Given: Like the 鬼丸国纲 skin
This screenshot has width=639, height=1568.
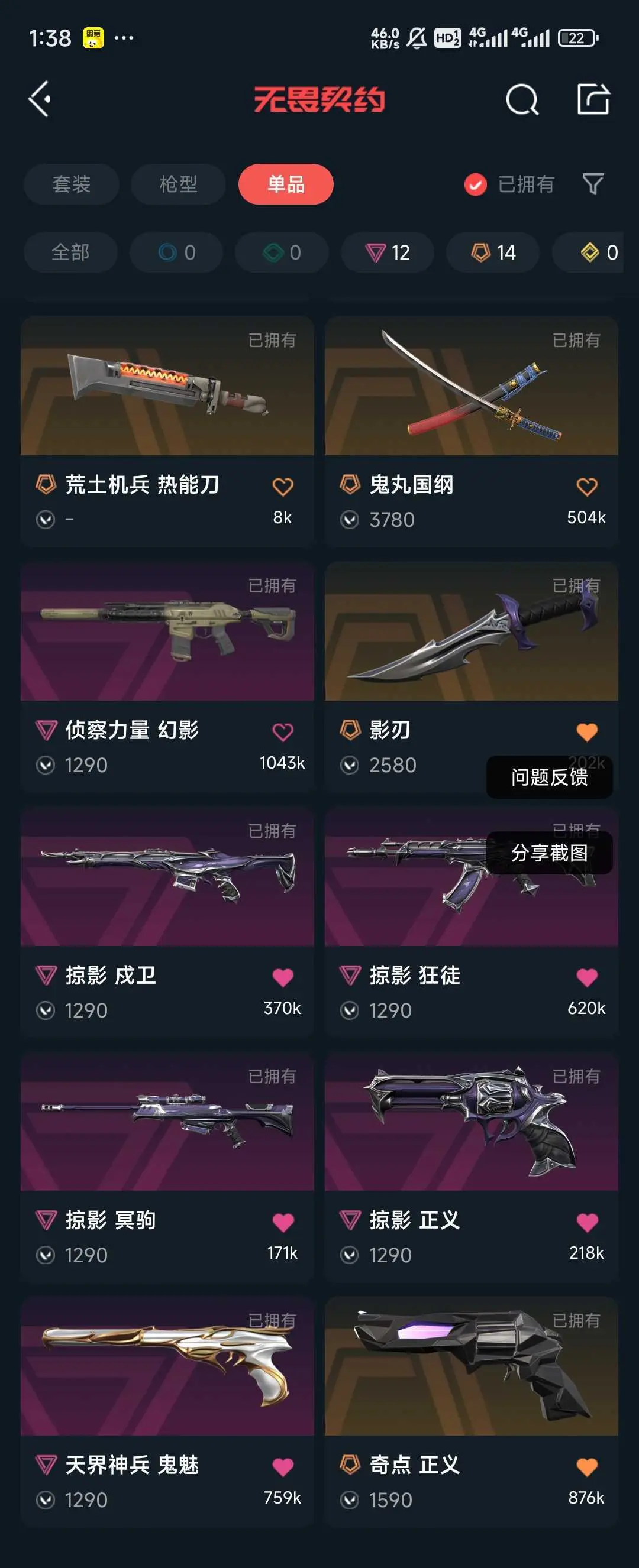Looking at the screenshot, I should click(586, 487).
